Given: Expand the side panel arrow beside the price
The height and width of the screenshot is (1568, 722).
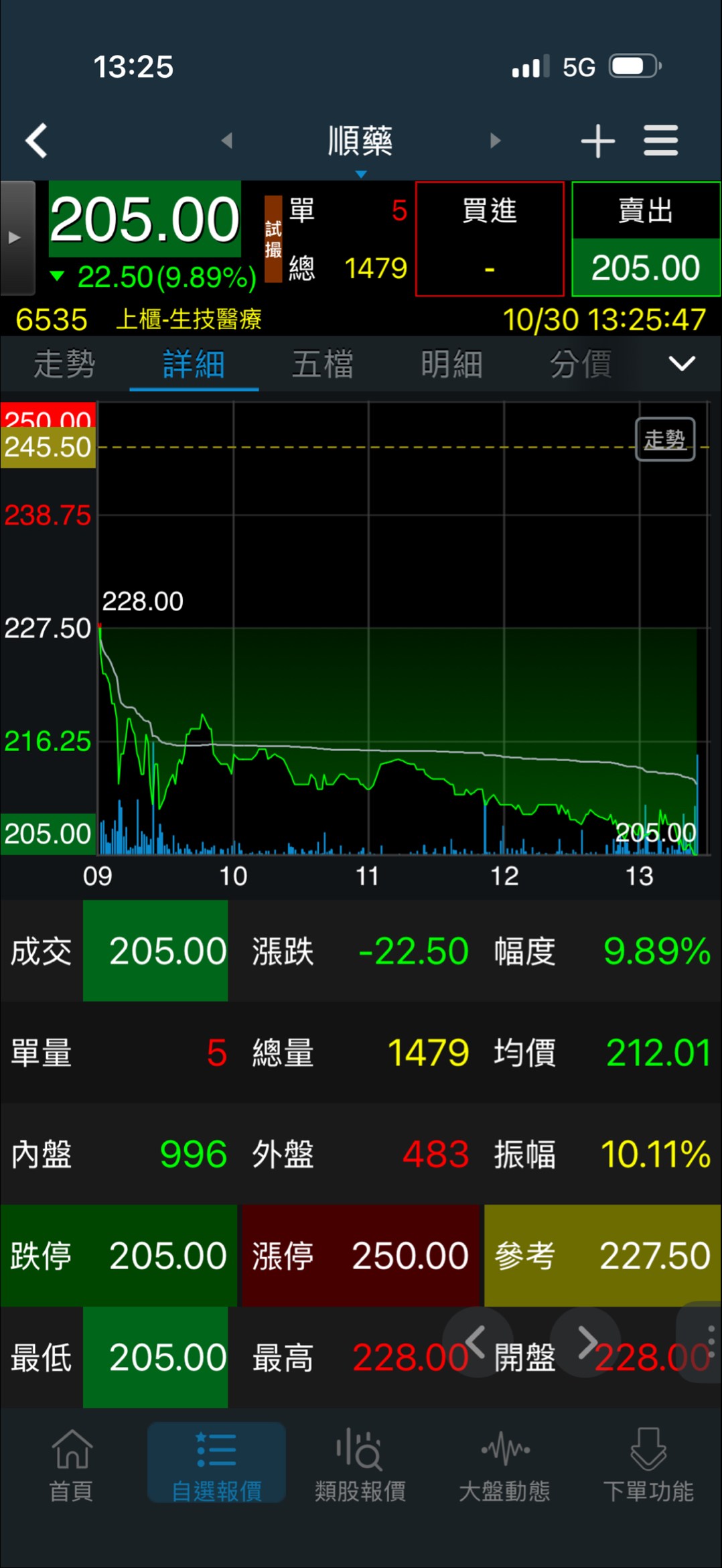Looking at the screenshot, I should [x=16, y=238].
